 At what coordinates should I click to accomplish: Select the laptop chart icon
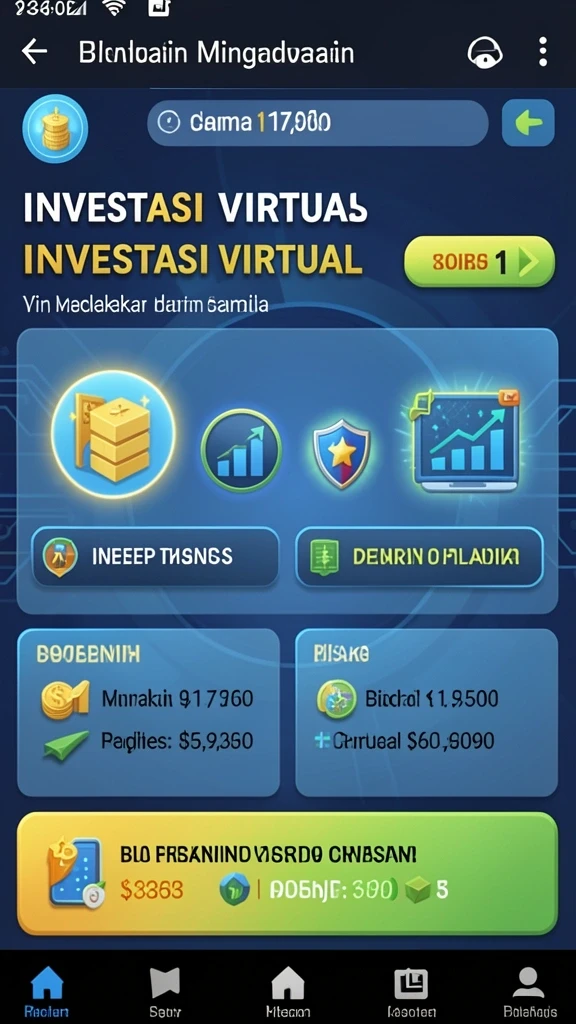(x=466, y=441)
